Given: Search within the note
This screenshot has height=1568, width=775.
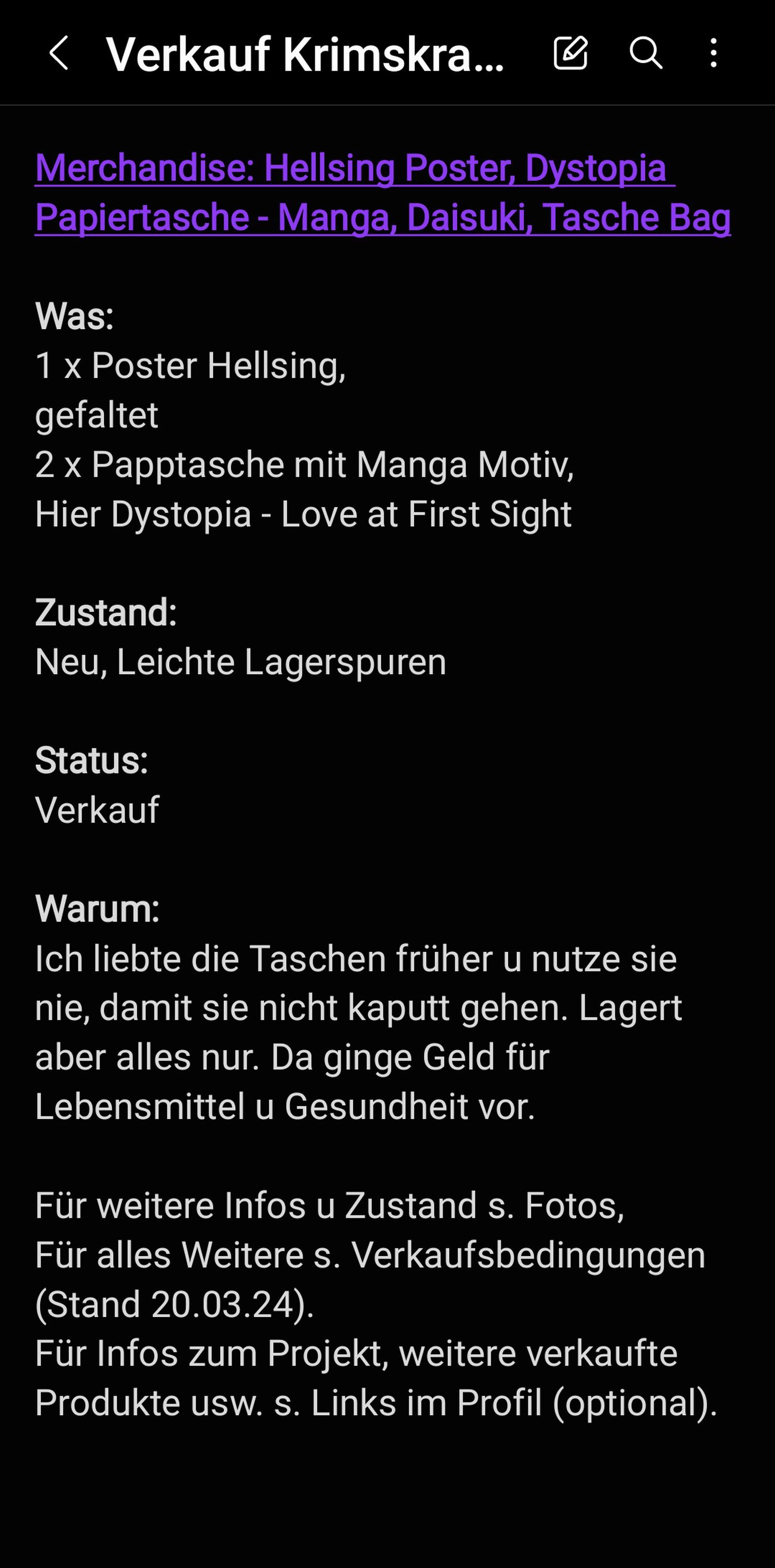Looking at the screenshot, I should pos(645,53).
